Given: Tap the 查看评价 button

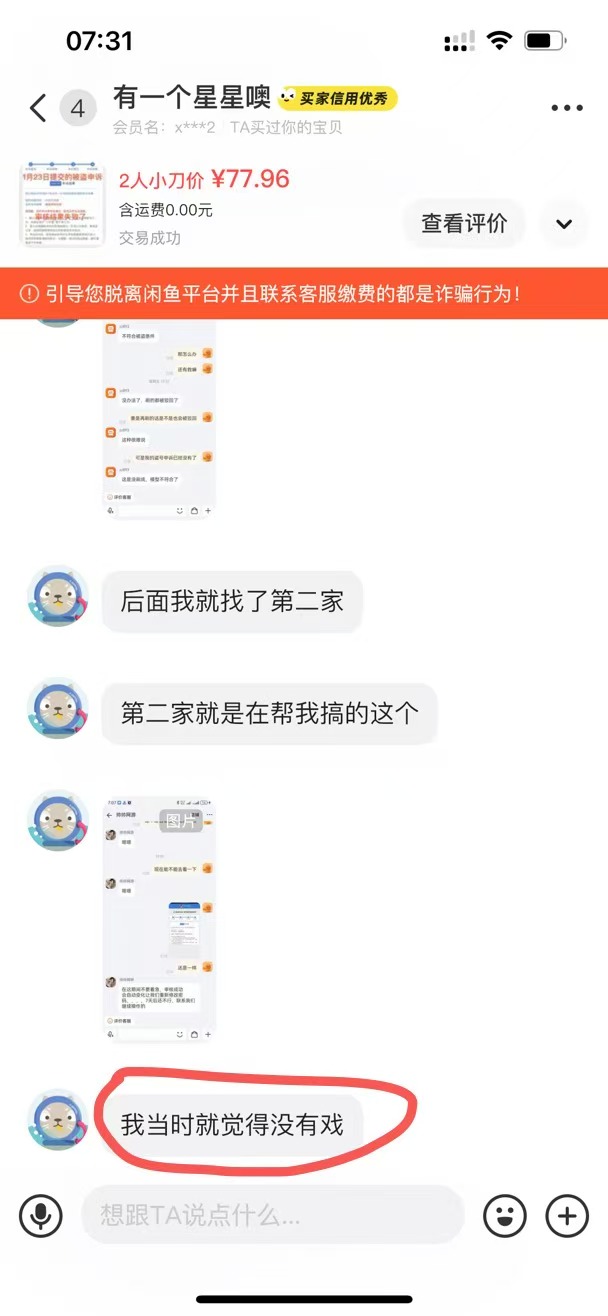Looking at the screenshot, I should 463,223.
